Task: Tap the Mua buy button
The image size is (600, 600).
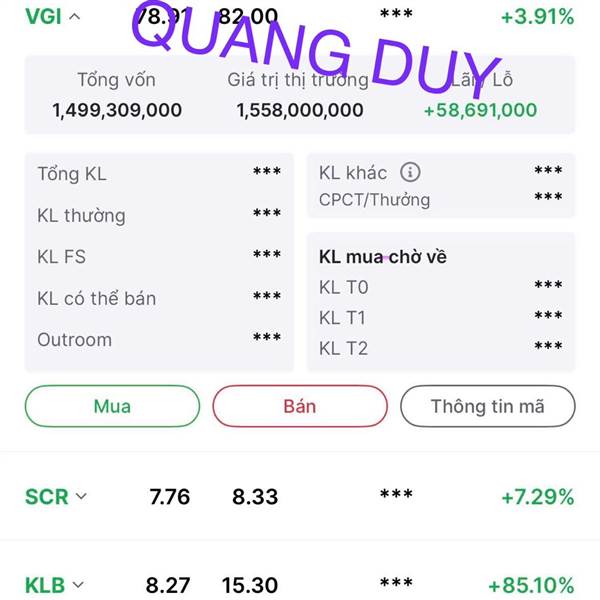Action: [112, 406]
